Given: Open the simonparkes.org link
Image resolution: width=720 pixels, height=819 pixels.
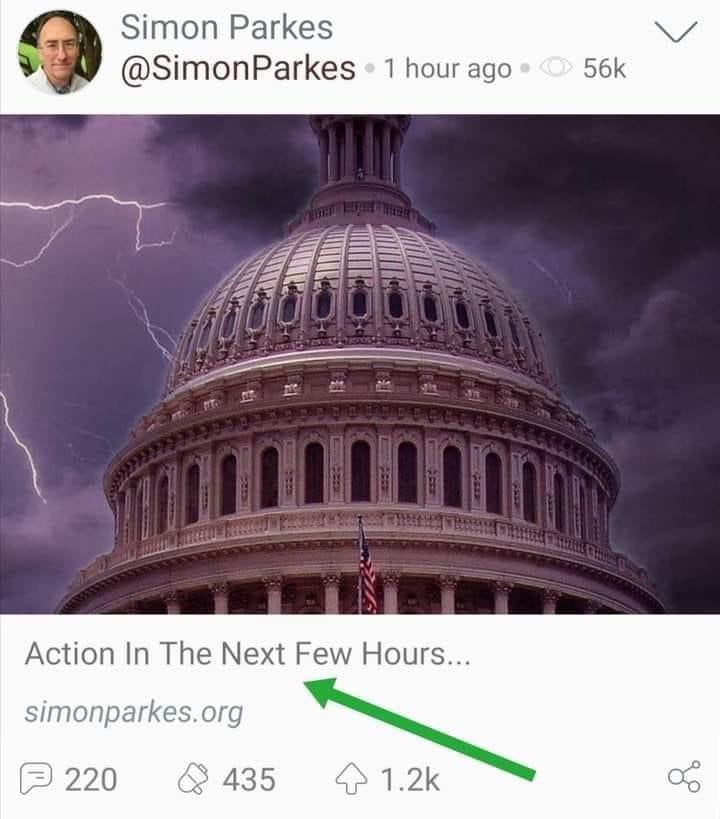Looking at the screenshot, I should (133, 713).
